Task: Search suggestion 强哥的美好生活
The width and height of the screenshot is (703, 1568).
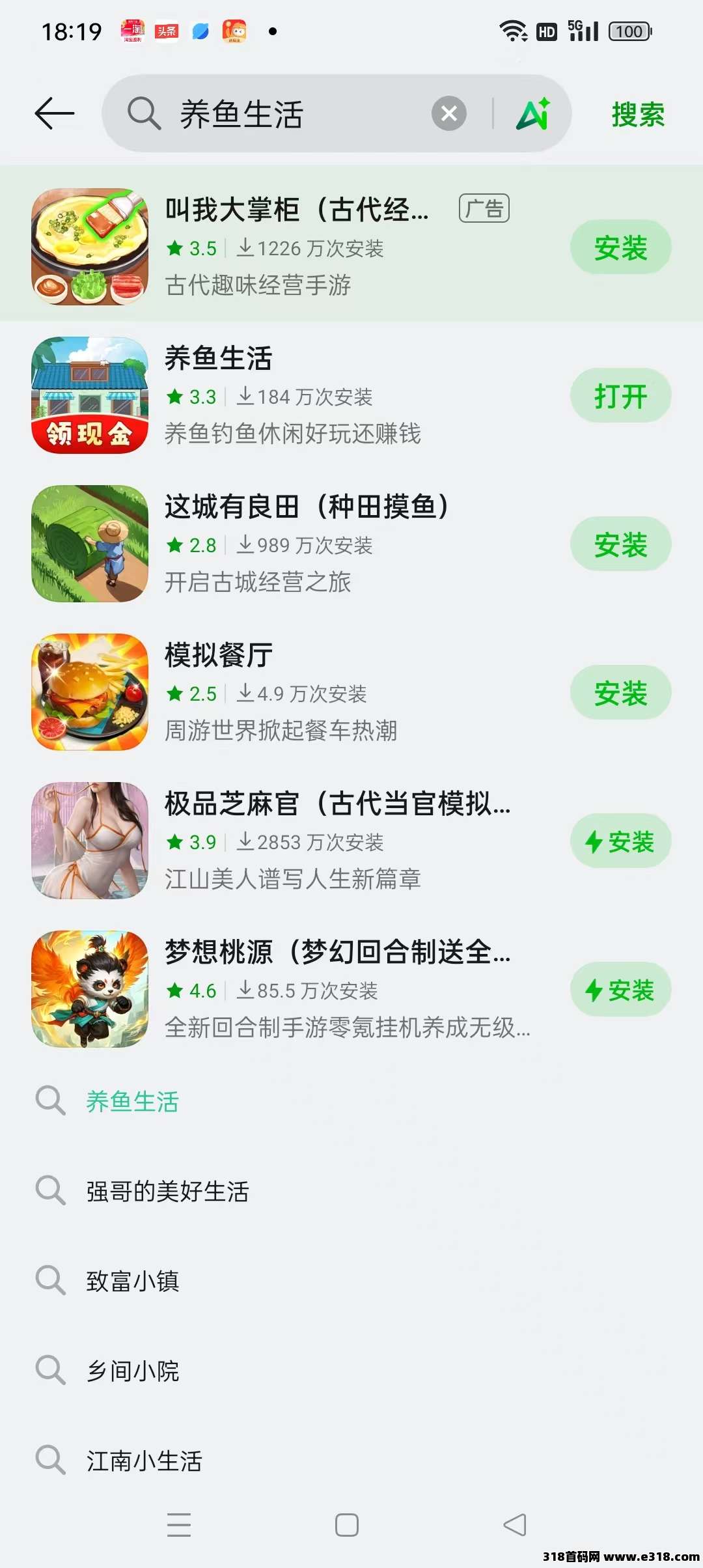Action: coord(168,1191)
